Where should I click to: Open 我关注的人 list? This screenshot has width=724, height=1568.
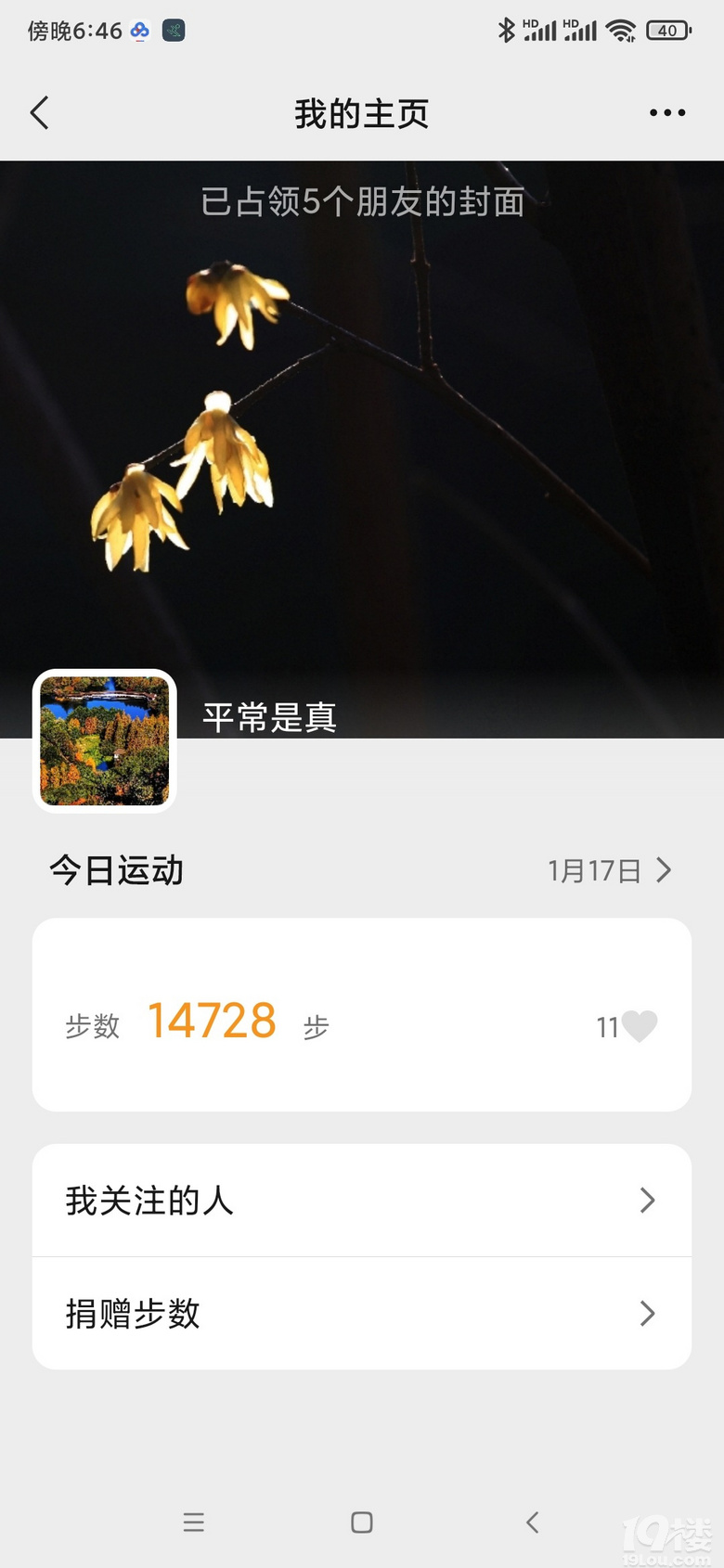(x=362, y=1201)
